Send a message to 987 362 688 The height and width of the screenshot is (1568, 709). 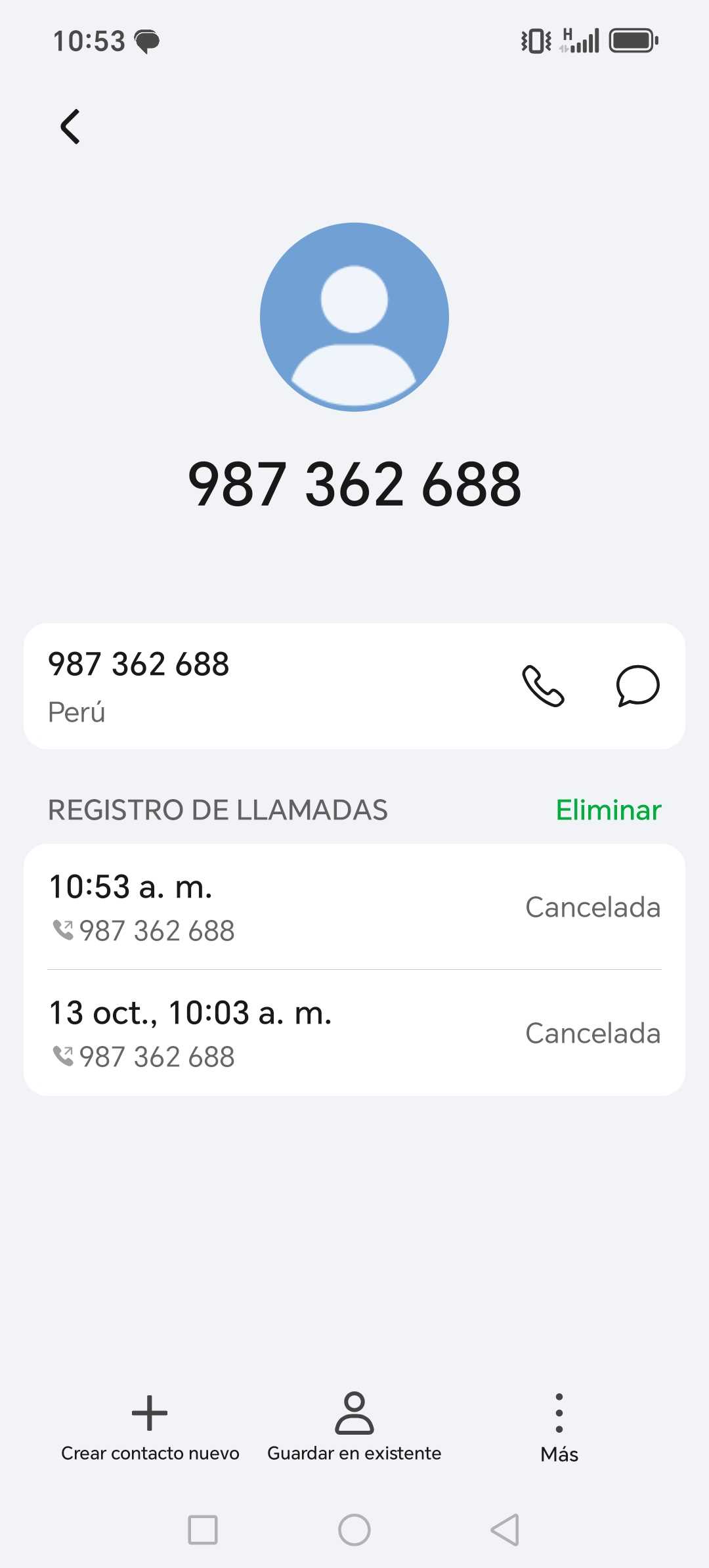pyautogui.click(x=637, y=686)
